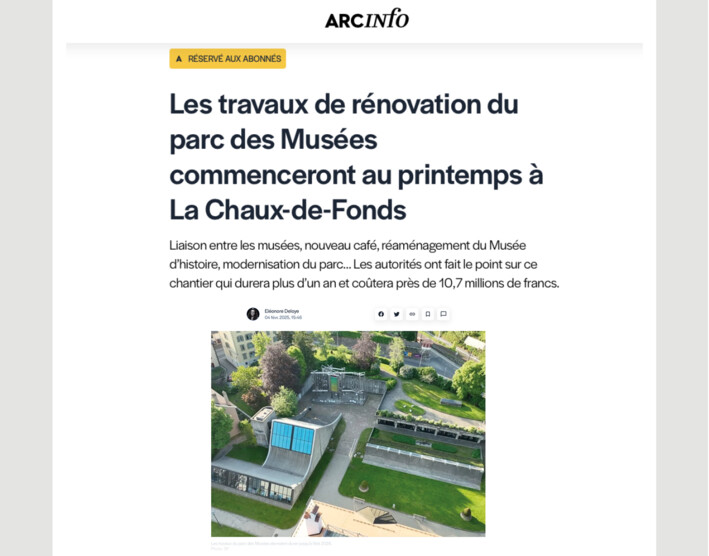Go to the ArcInfo homepage

(x=366, y=19)
